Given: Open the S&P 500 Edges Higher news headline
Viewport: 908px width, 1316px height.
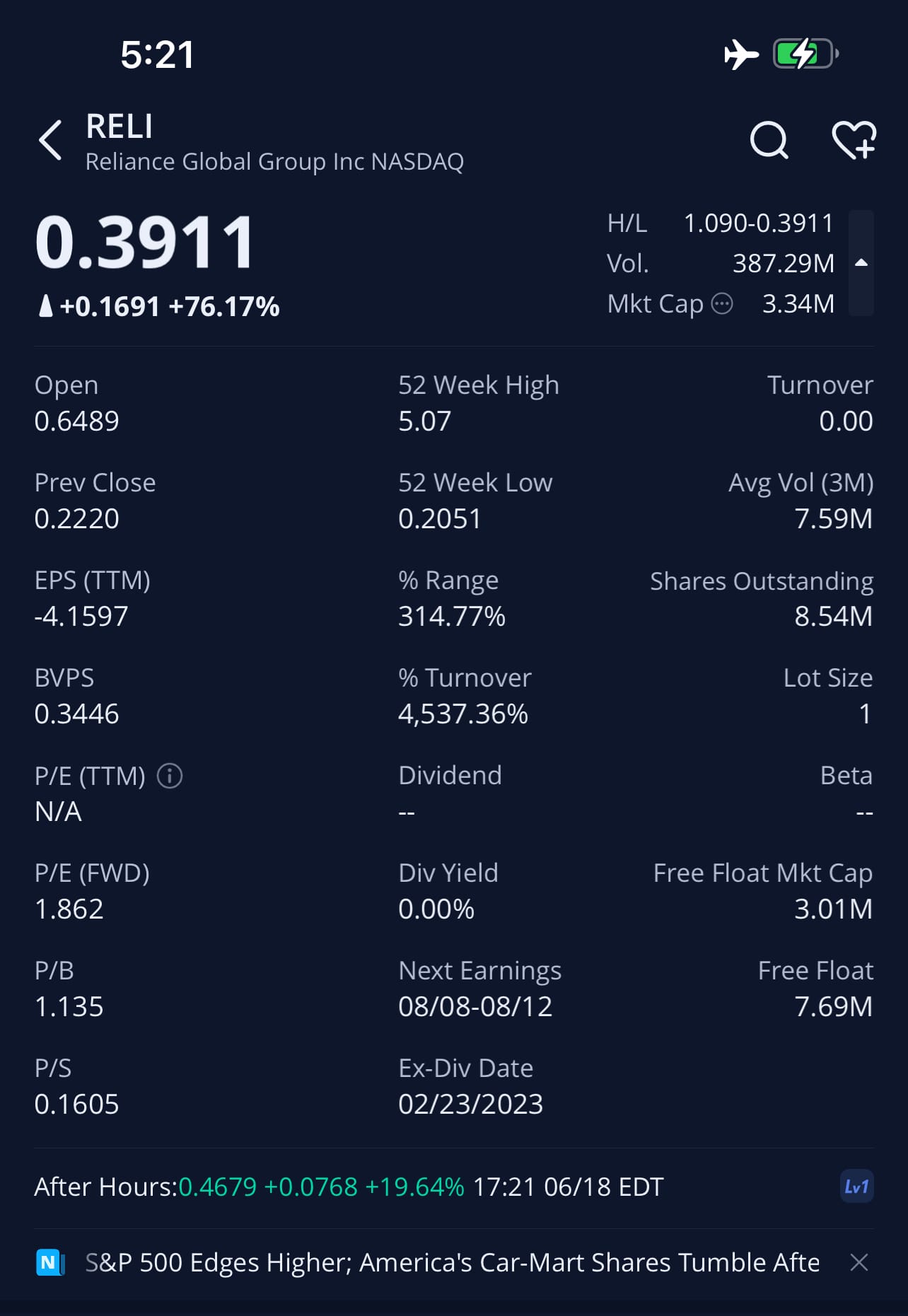Looking at the screenshot, I should coord(451,1262).
